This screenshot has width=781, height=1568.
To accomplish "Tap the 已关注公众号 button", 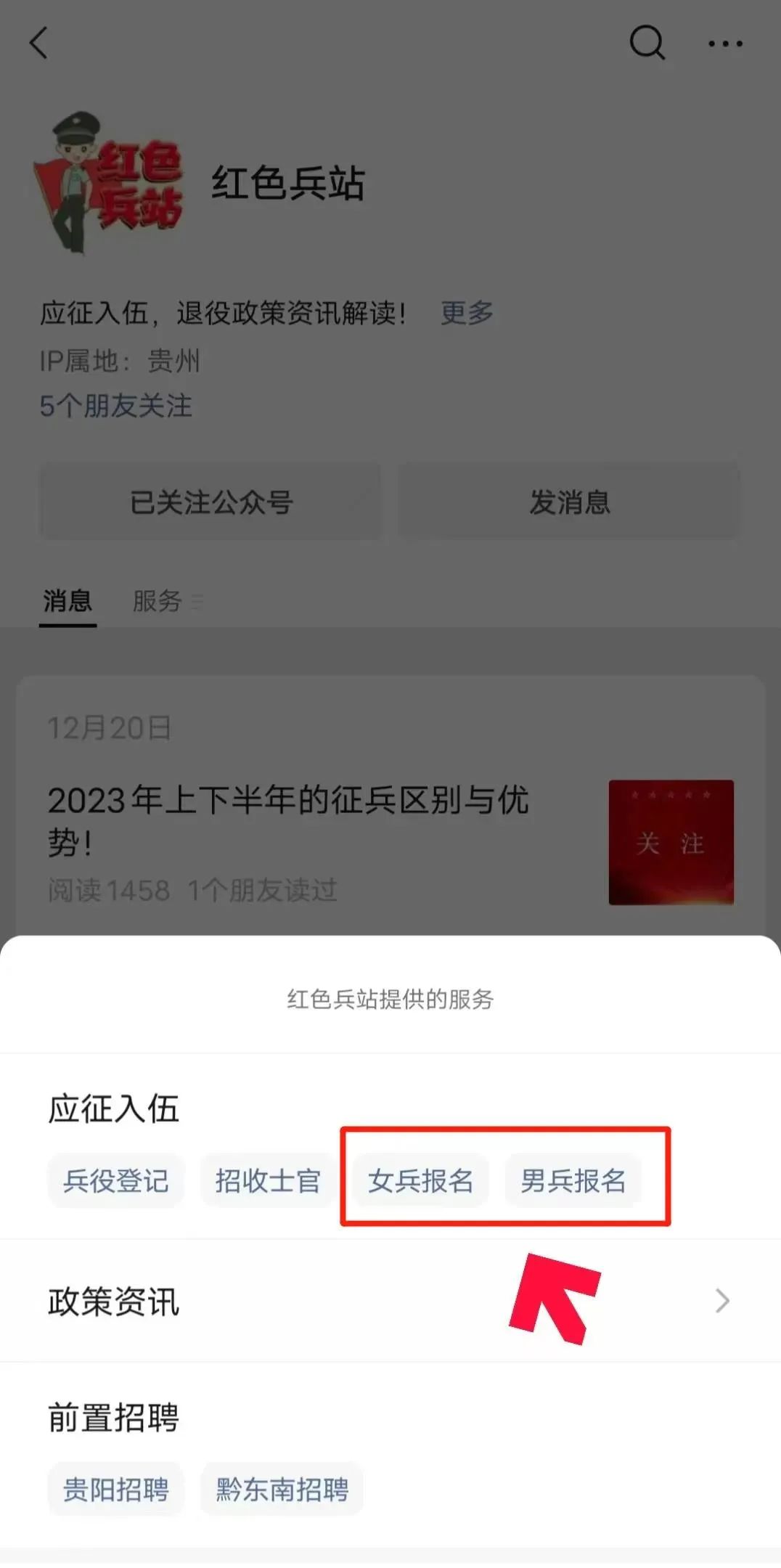I will [x=210, y=502].
